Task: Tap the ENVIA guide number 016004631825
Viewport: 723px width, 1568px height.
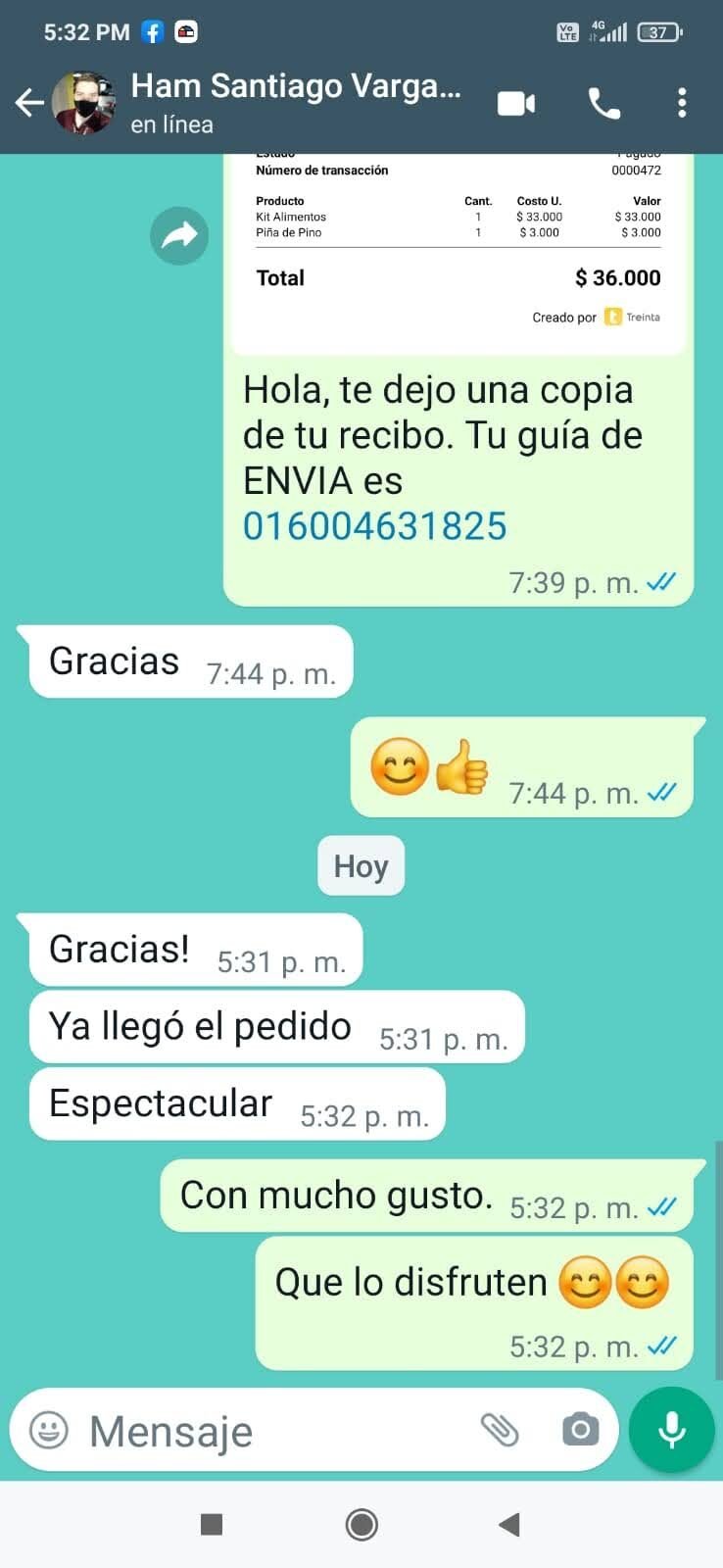Action: 375,527
